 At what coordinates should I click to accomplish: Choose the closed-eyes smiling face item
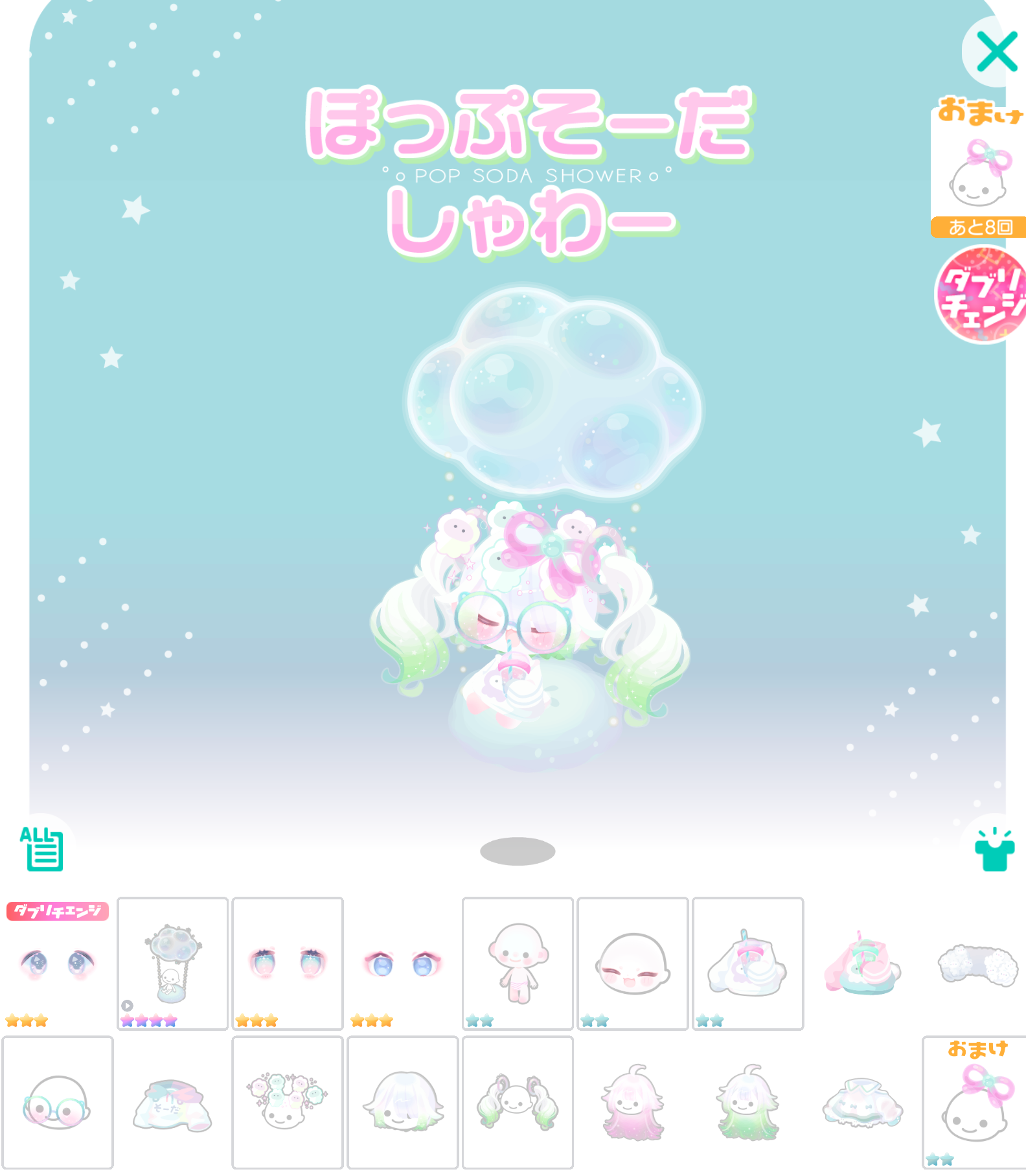point(632,963)
